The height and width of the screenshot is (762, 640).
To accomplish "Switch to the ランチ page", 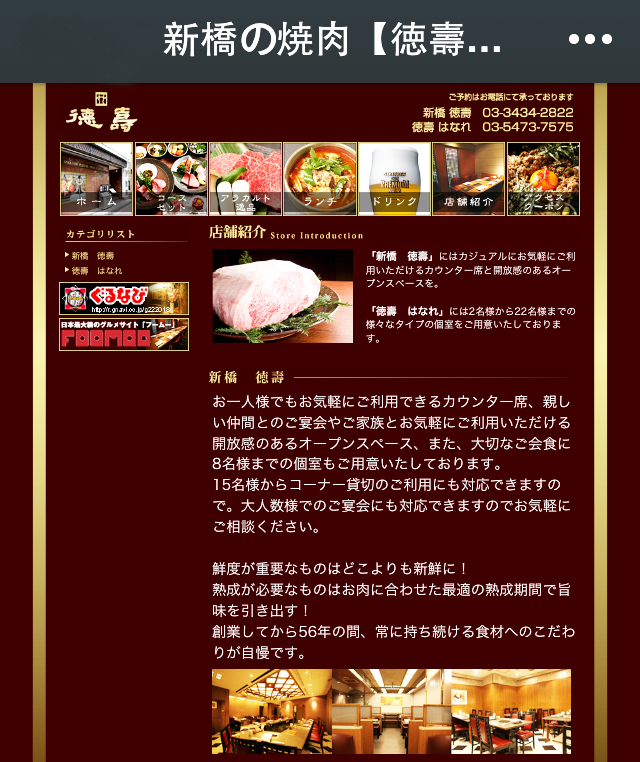I will coord(320,179).
